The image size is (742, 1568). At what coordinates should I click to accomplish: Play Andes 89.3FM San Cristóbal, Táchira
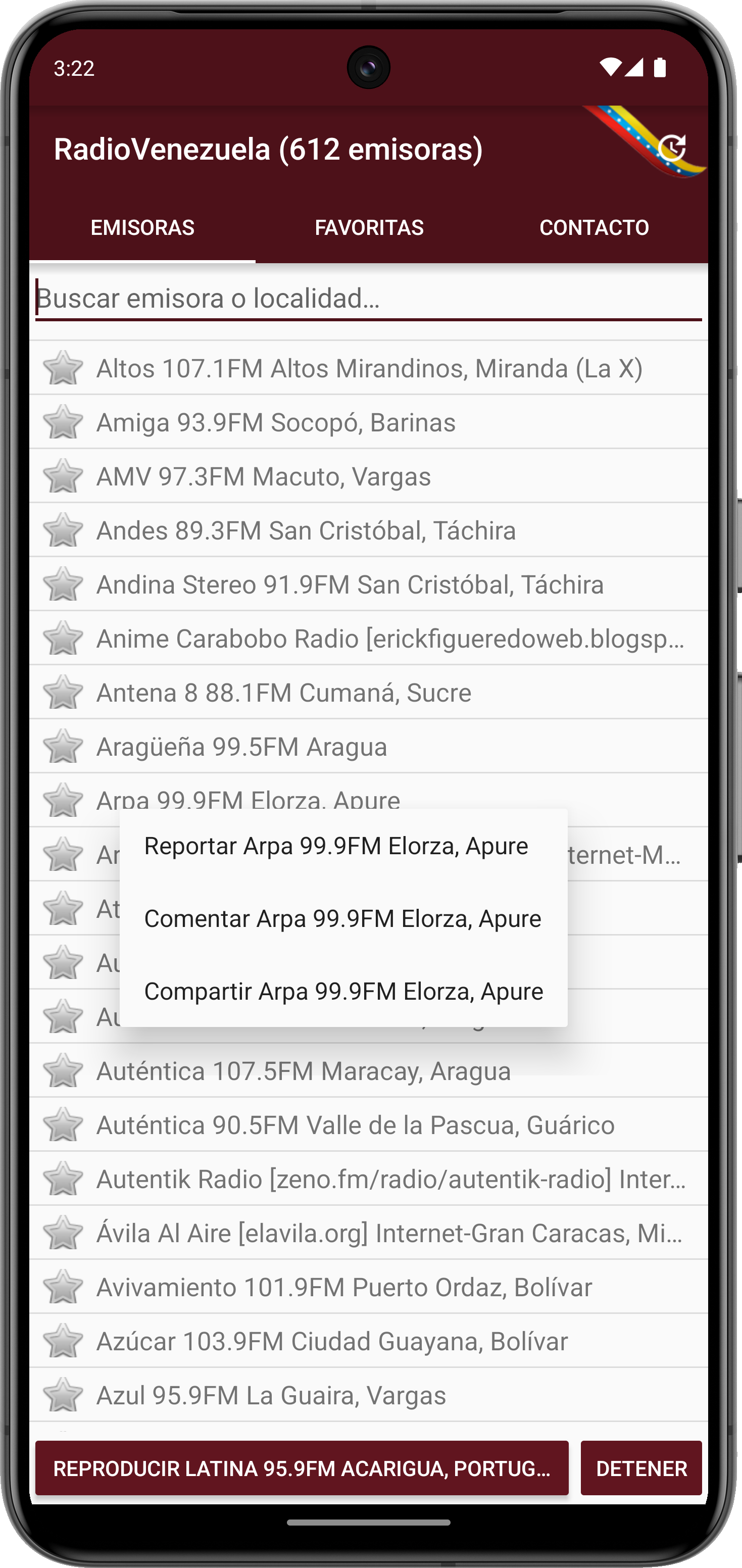click(x=369, y=530)
